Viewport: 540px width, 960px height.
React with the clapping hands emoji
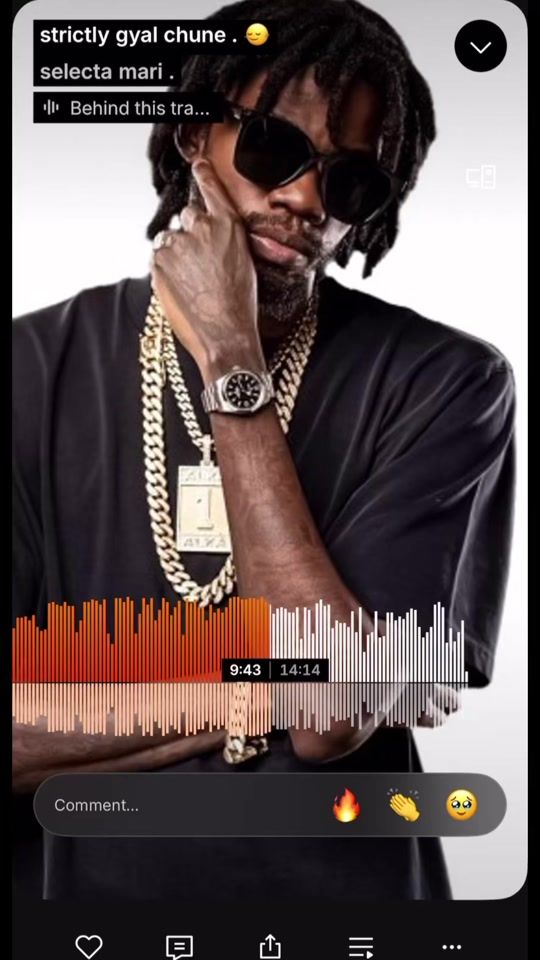tap(404, 805)
